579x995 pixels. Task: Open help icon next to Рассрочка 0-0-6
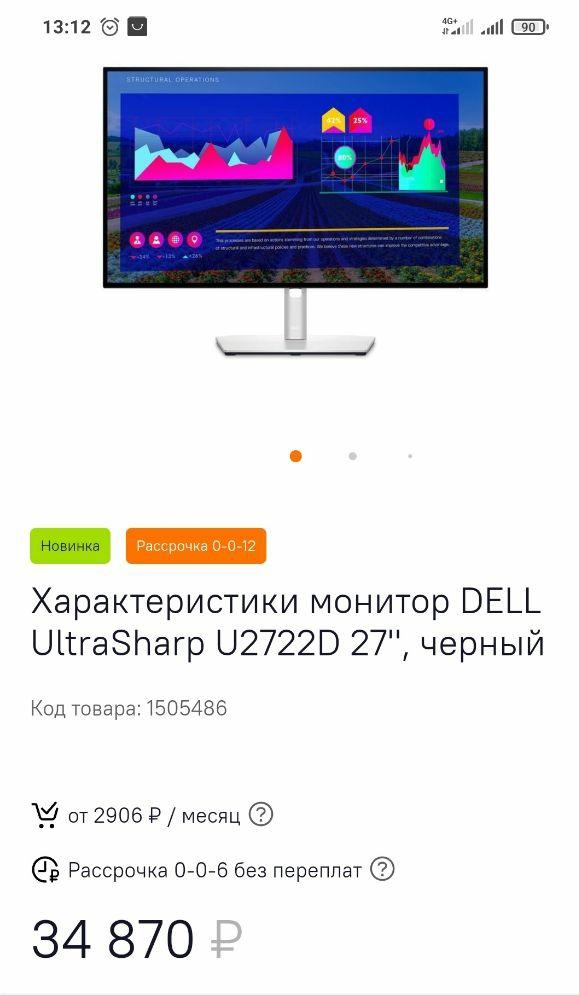(x=382, y=869)
